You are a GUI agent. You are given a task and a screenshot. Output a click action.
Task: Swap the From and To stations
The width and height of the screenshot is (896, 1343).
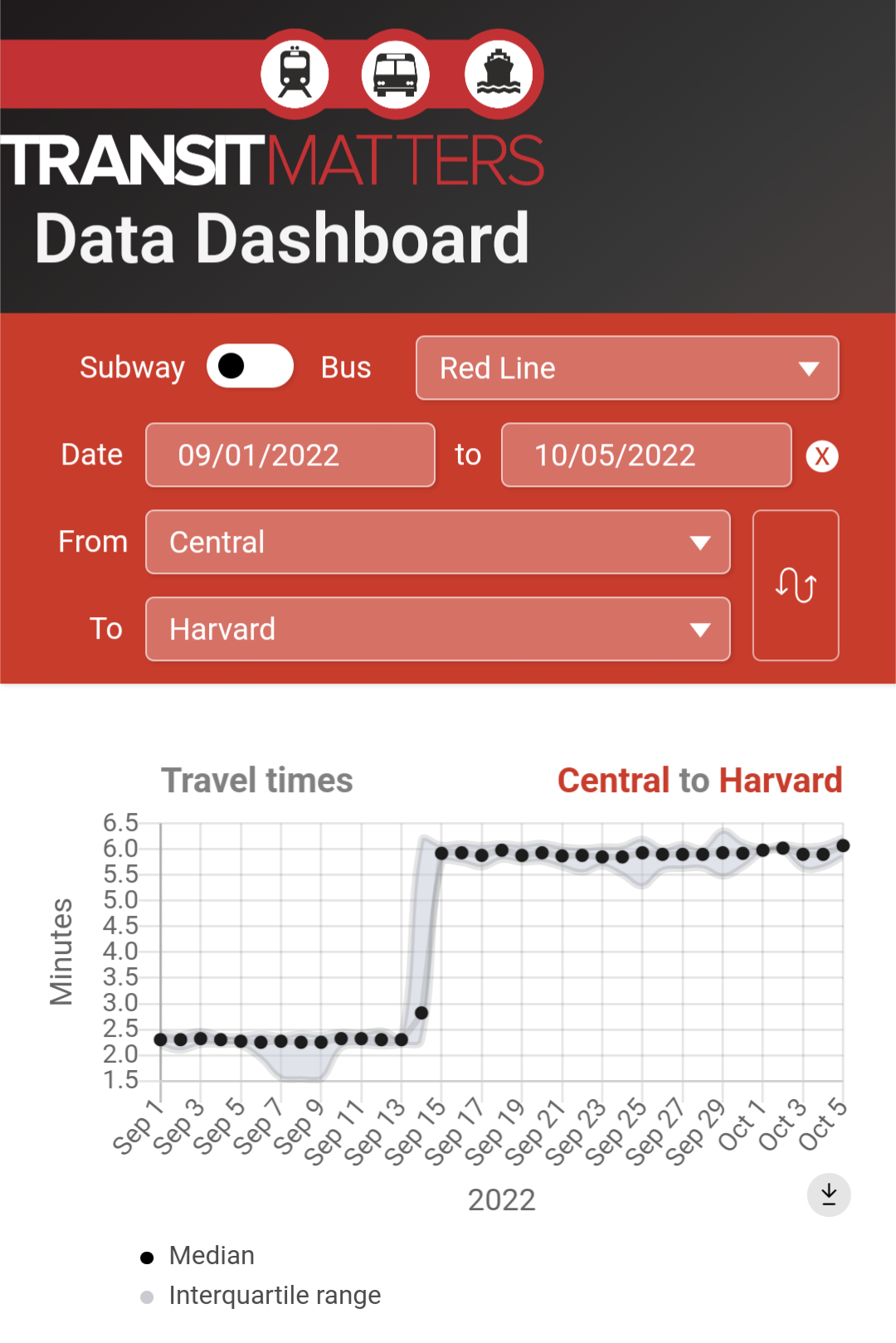point(795,586)
